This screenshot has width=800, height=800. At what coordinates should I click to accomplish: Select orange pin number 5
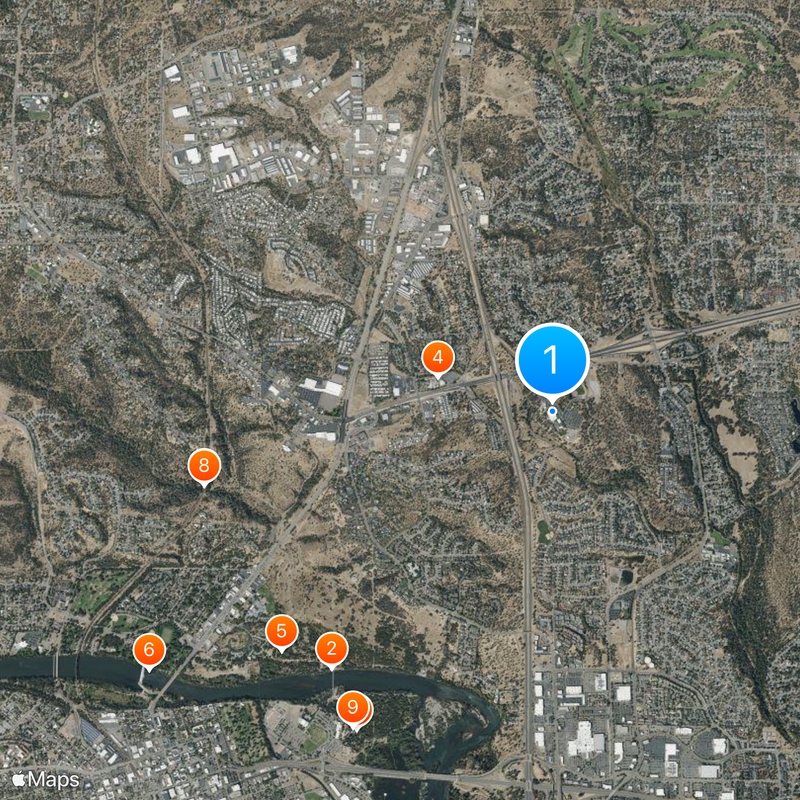(281, 631)
